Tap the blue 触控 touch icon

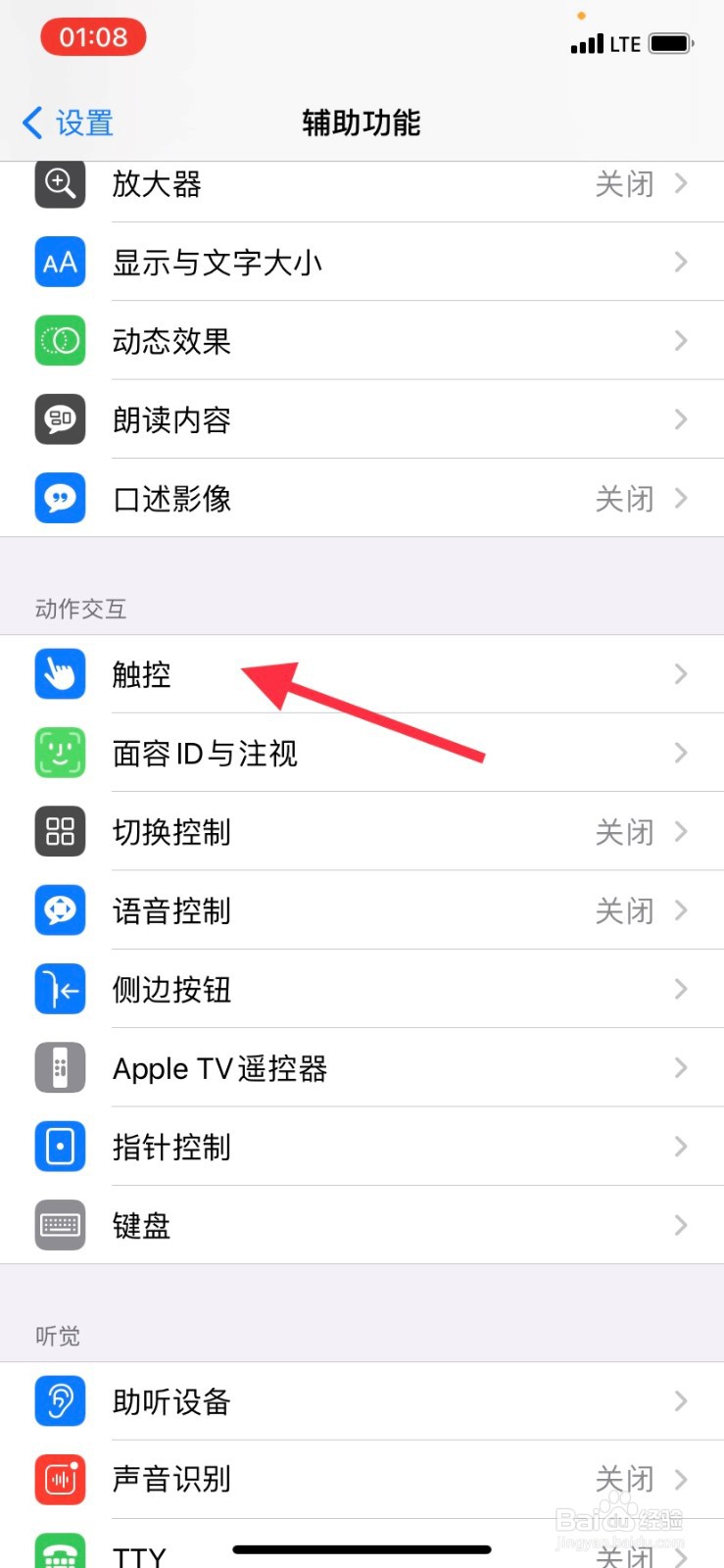(60, 674)
